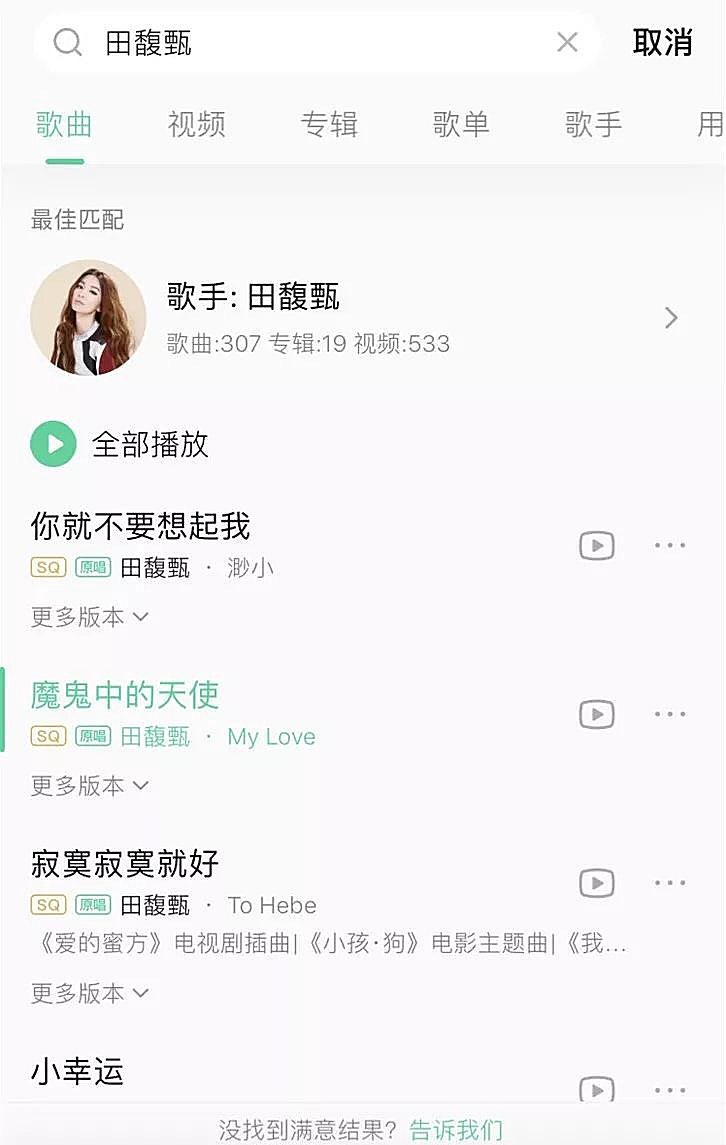
Task: Clear the search text 田馥甄
Action: 567,42
